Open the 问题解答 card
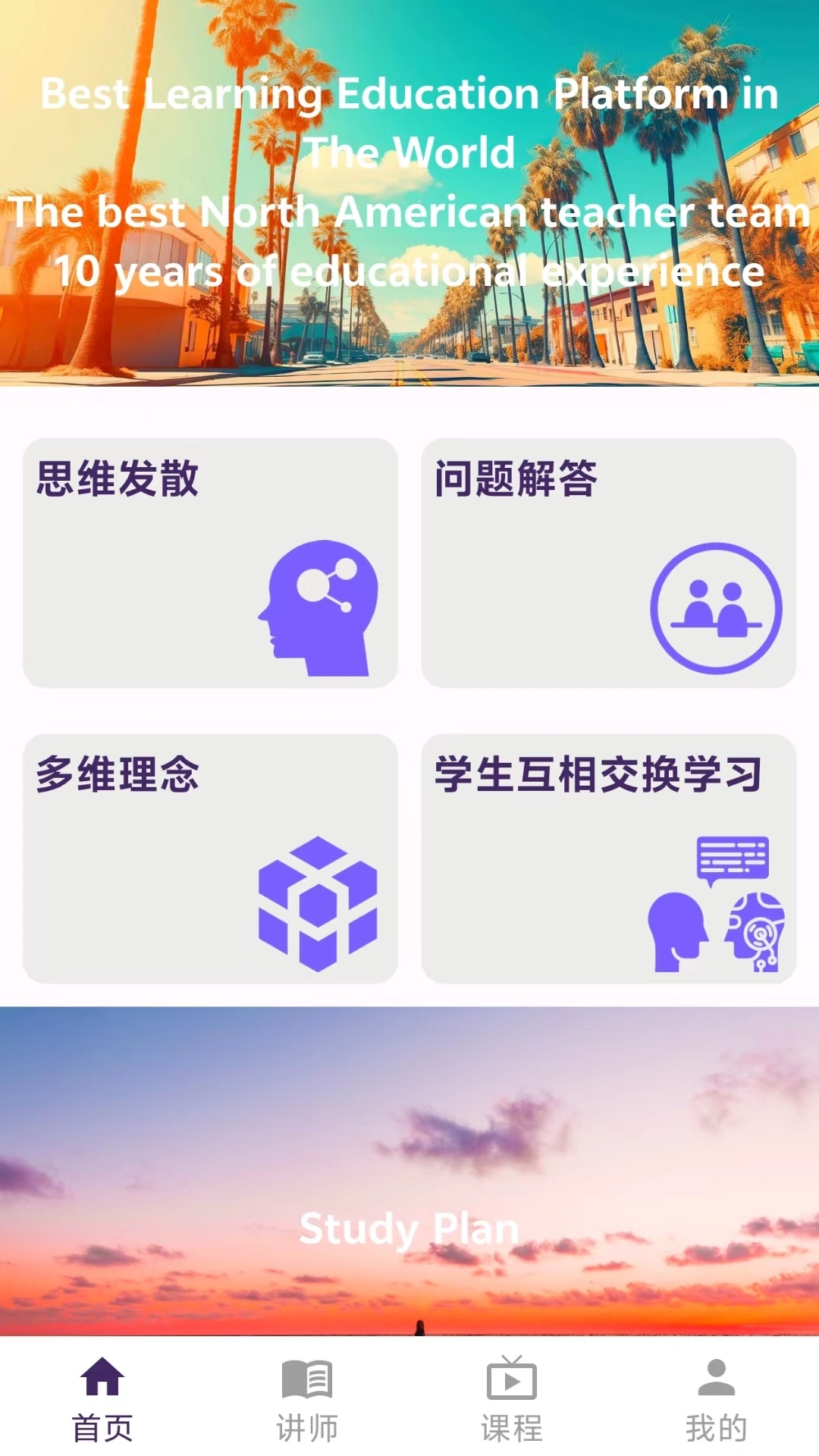 point(608,563)
